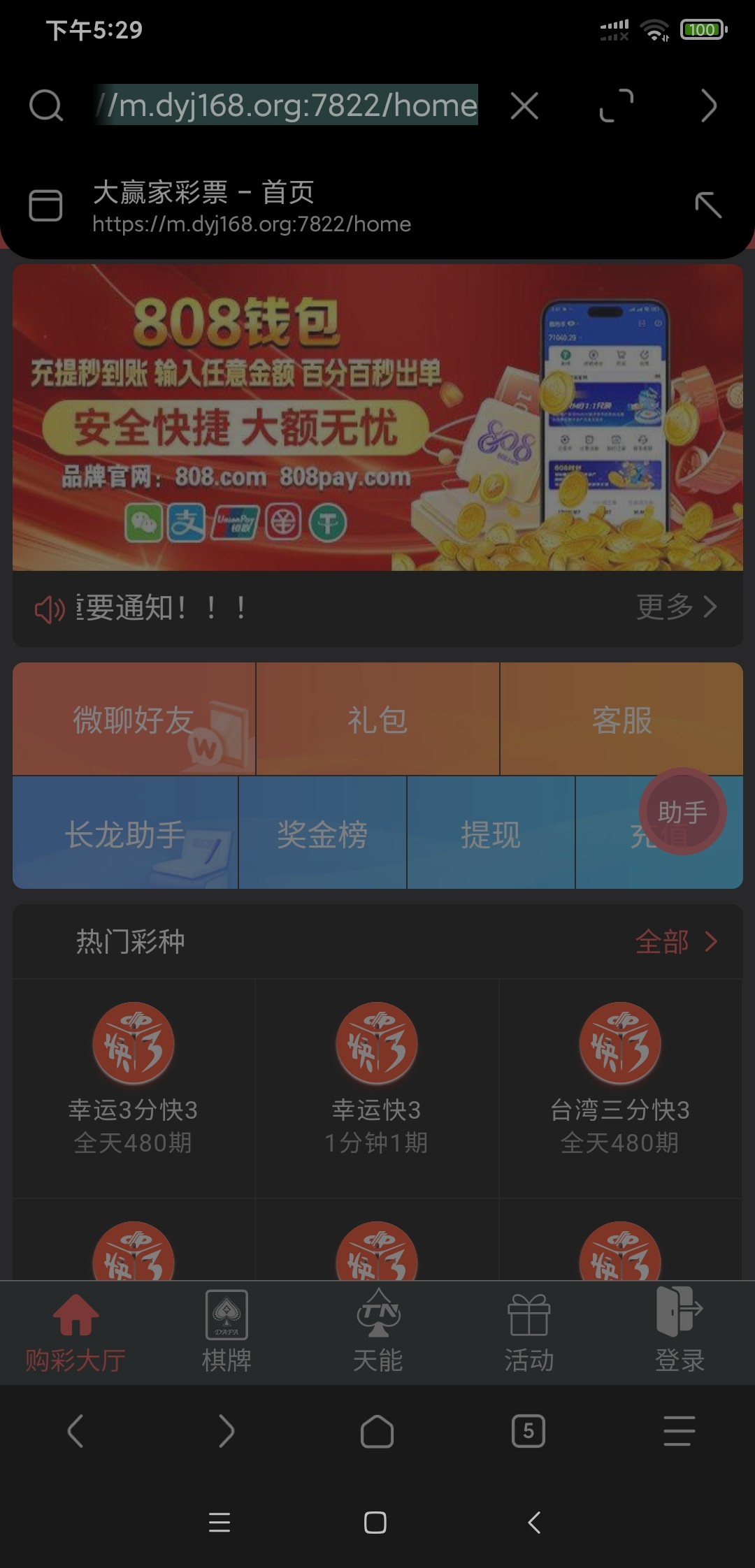Go to the typed address with the arrow
This screenshot has width=755, height=1568.
pos(708,106)
